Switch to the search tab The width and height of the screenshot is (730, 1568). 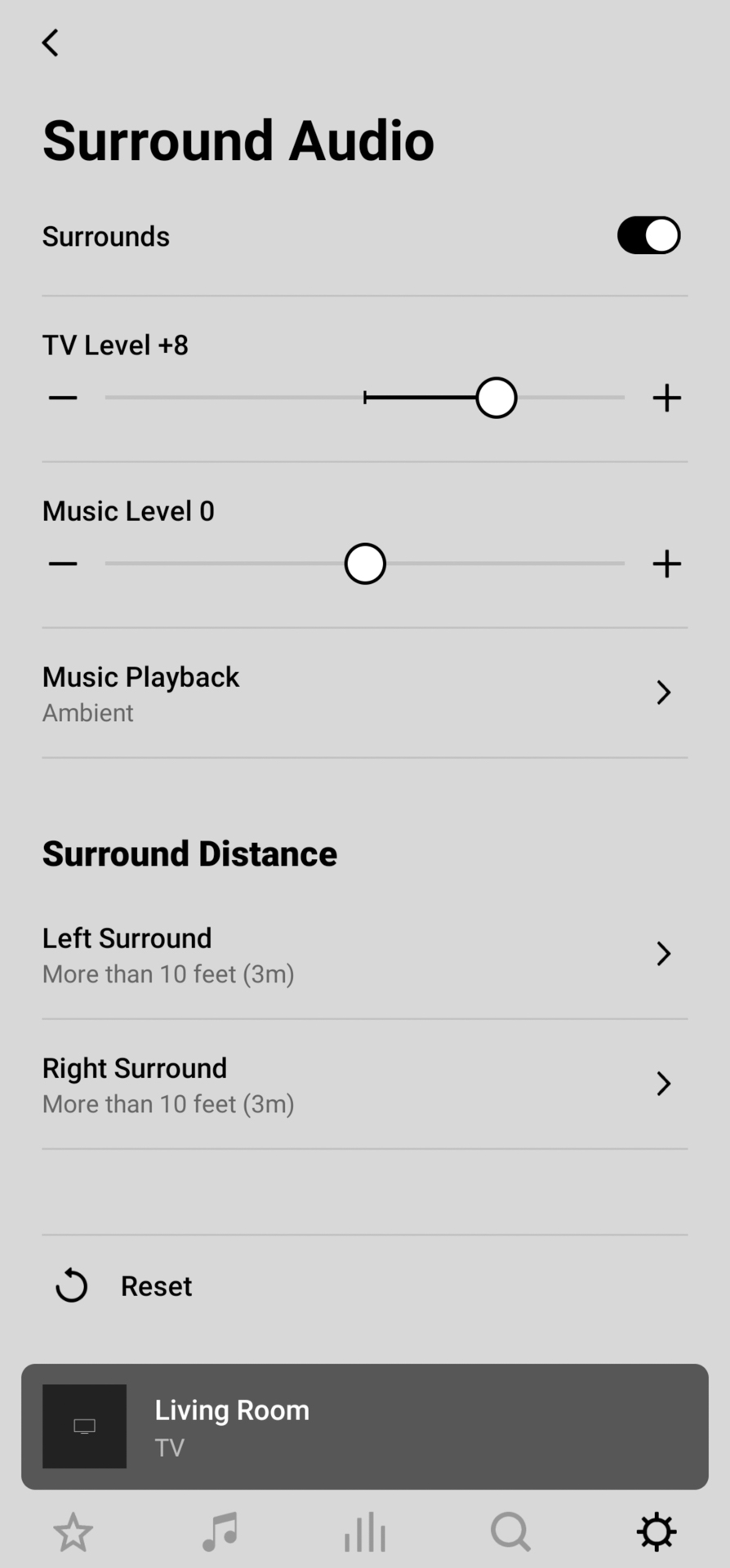pos(511,1532)
